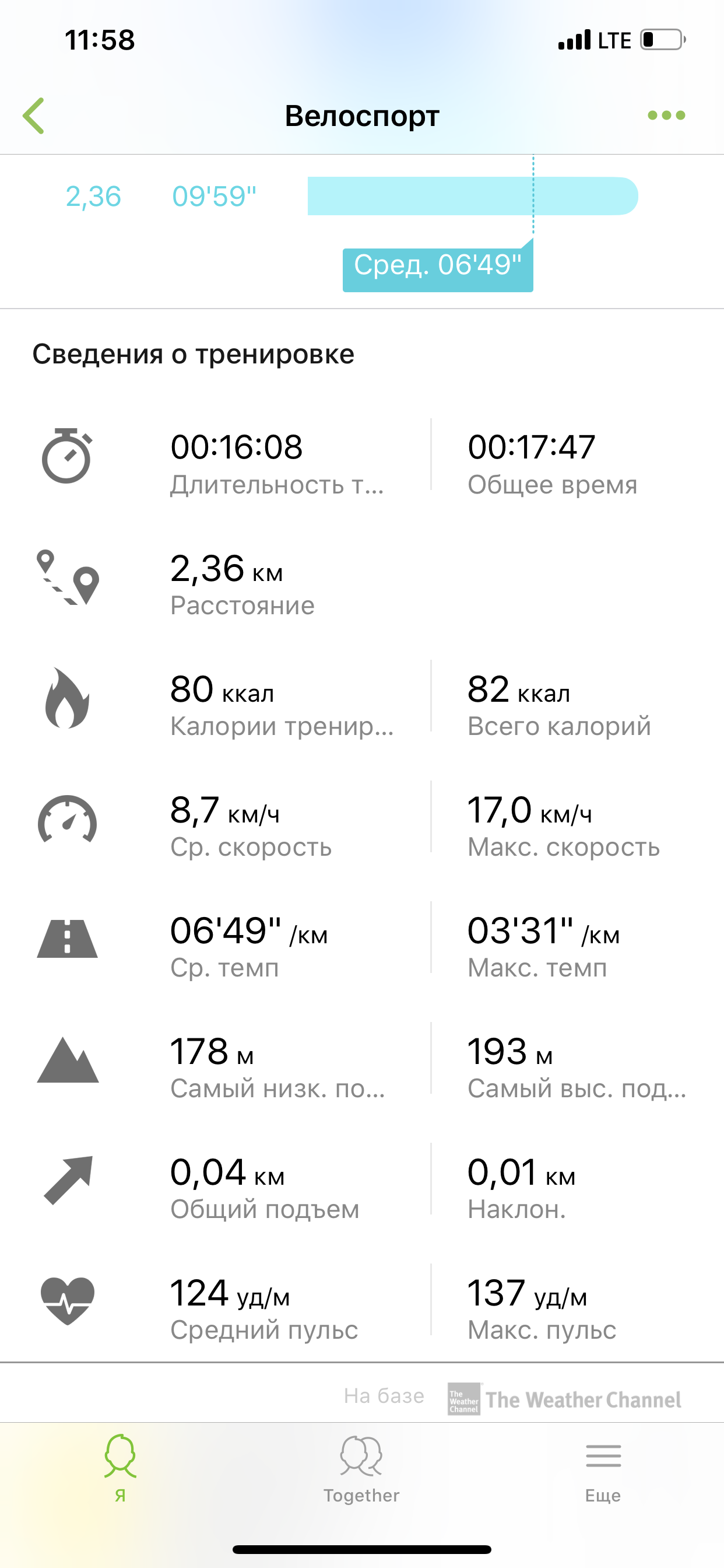Go back from the Велоспорт screen
The height and width of the screenshot is (1568, 724).
click(34, 115)
